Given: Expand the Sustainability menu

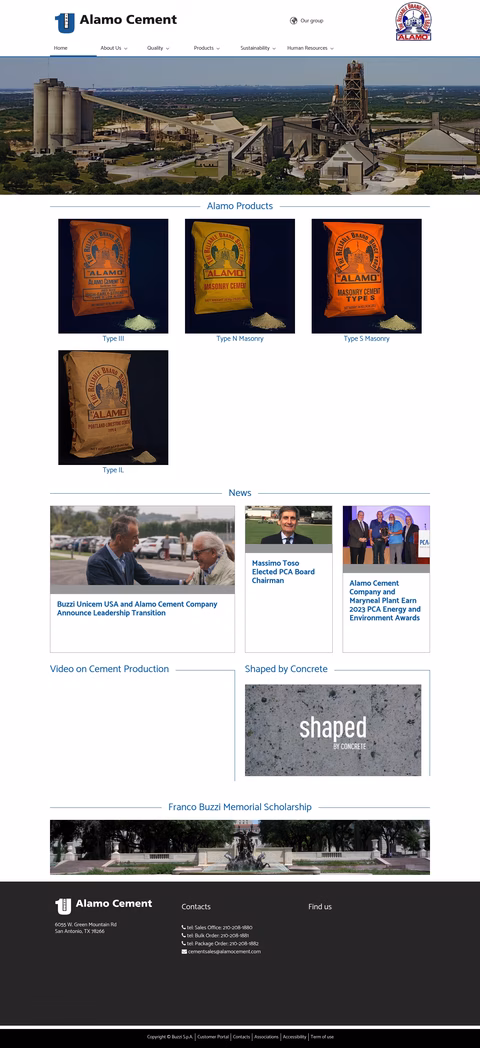Looking at the screenshot, I should tap(258, 48).
